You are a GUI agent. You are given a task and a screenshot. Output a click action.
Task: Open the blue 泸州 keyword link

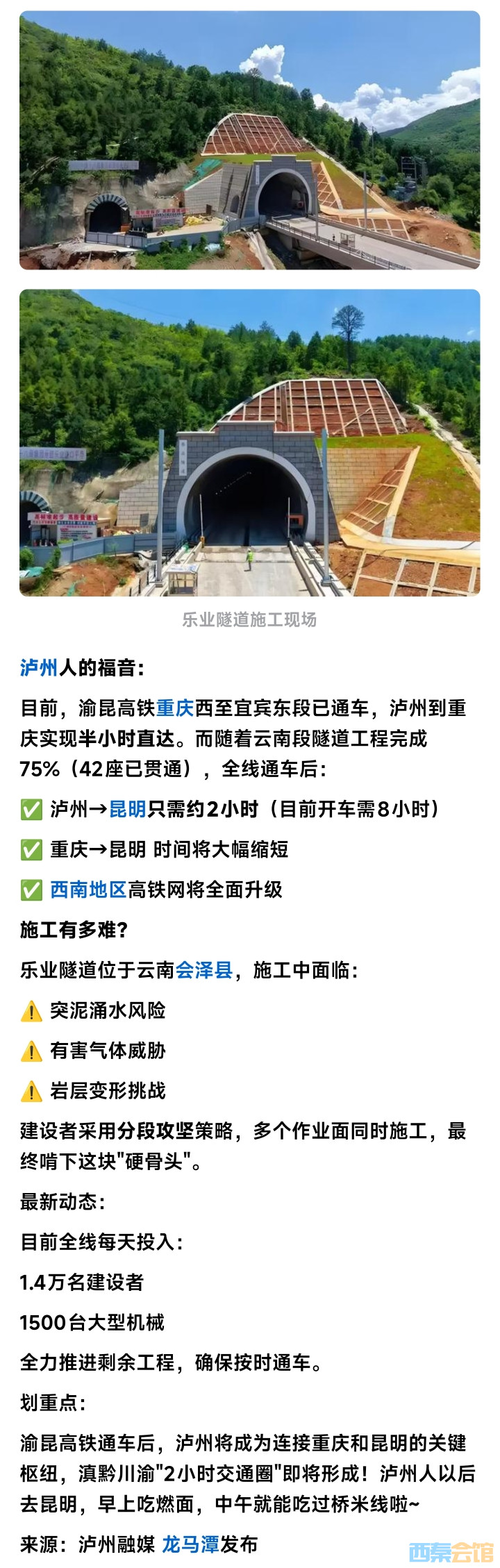[x=39, y=668]
